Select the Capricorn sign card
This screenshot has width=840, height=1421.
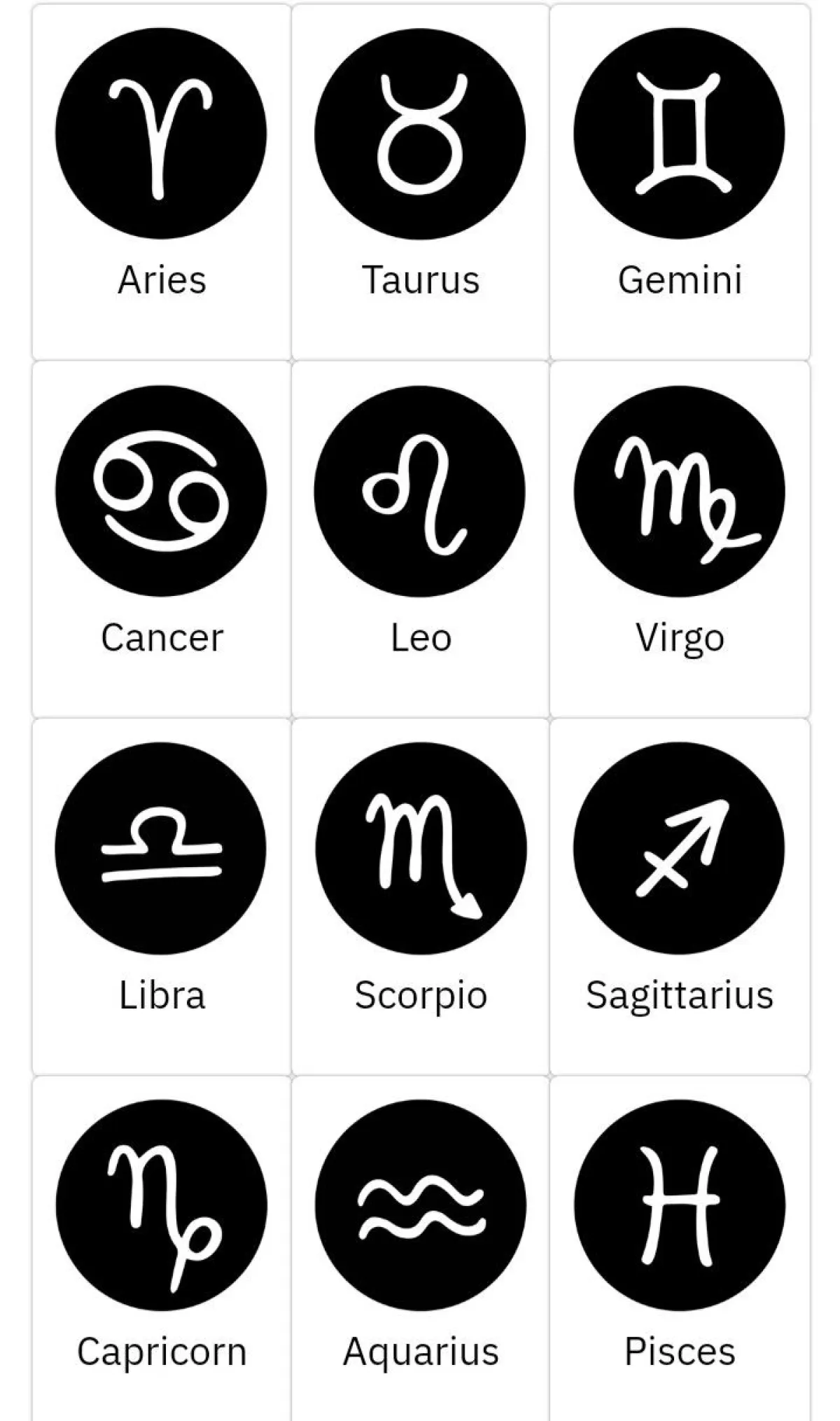tap(162, 1248)
